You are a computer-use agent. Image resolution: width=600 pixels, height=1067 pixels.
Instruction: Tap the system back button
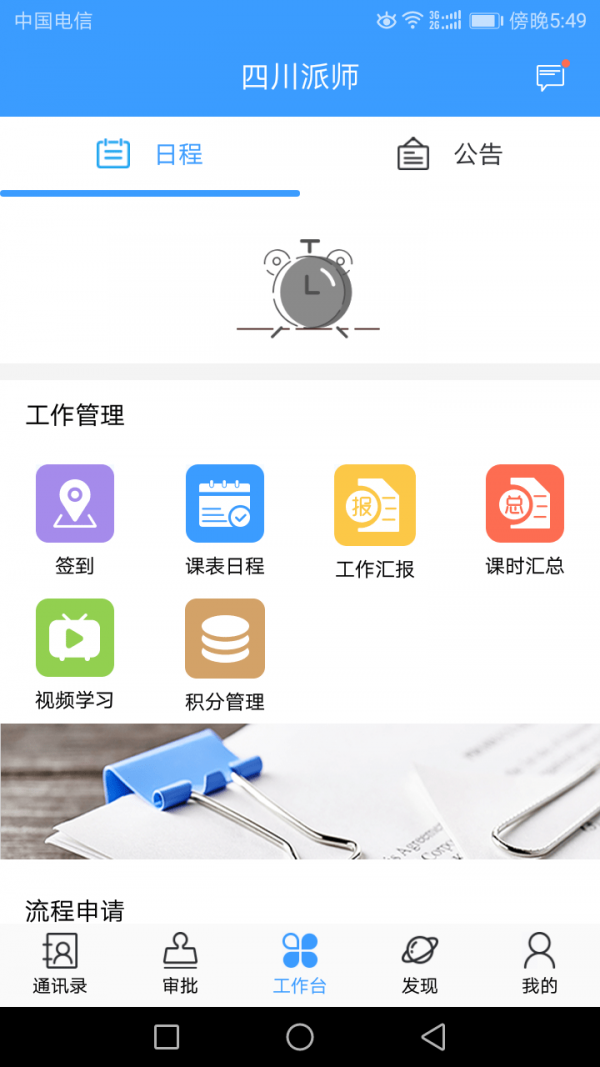[x=433, y=1037]
